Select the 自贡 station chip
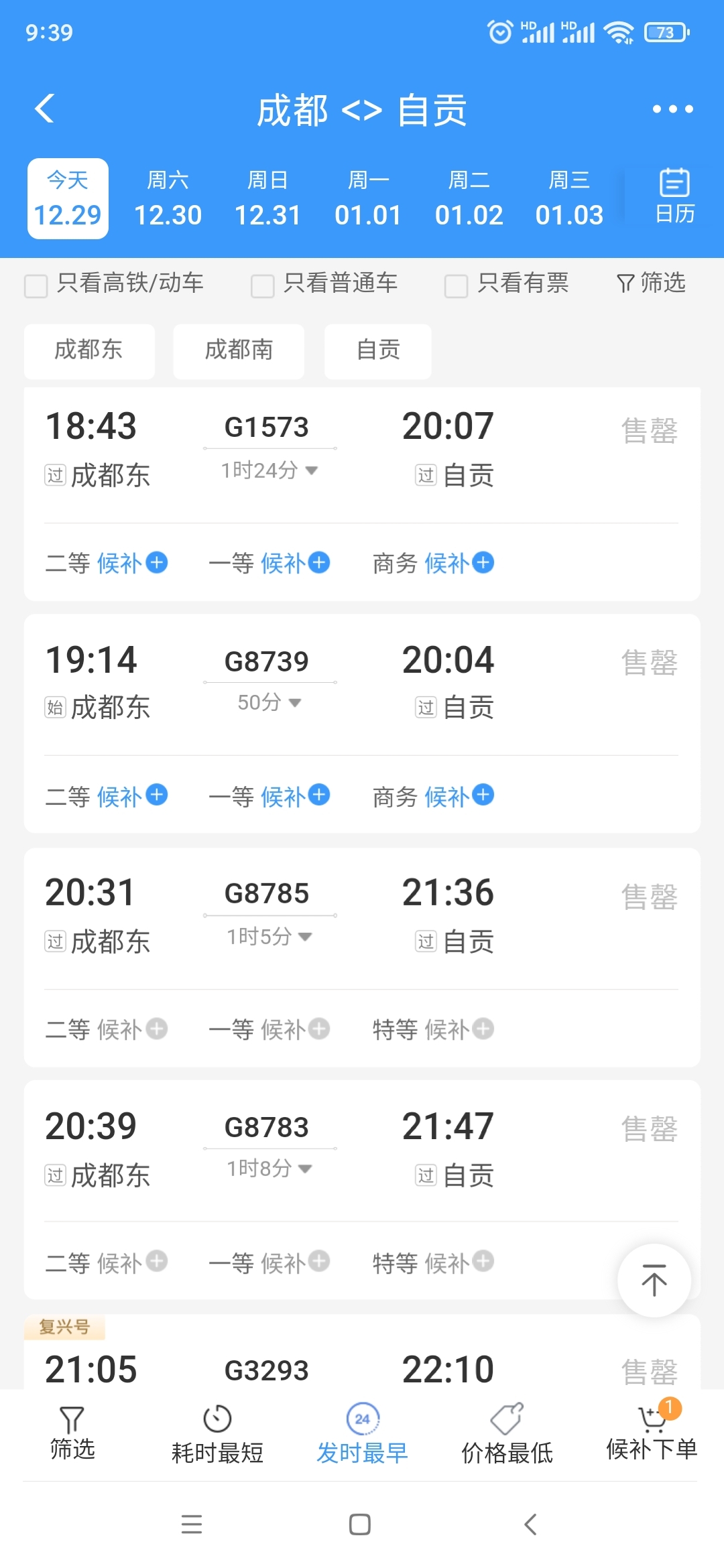The height and width of the screenshot is (1568, 724). 378,350
